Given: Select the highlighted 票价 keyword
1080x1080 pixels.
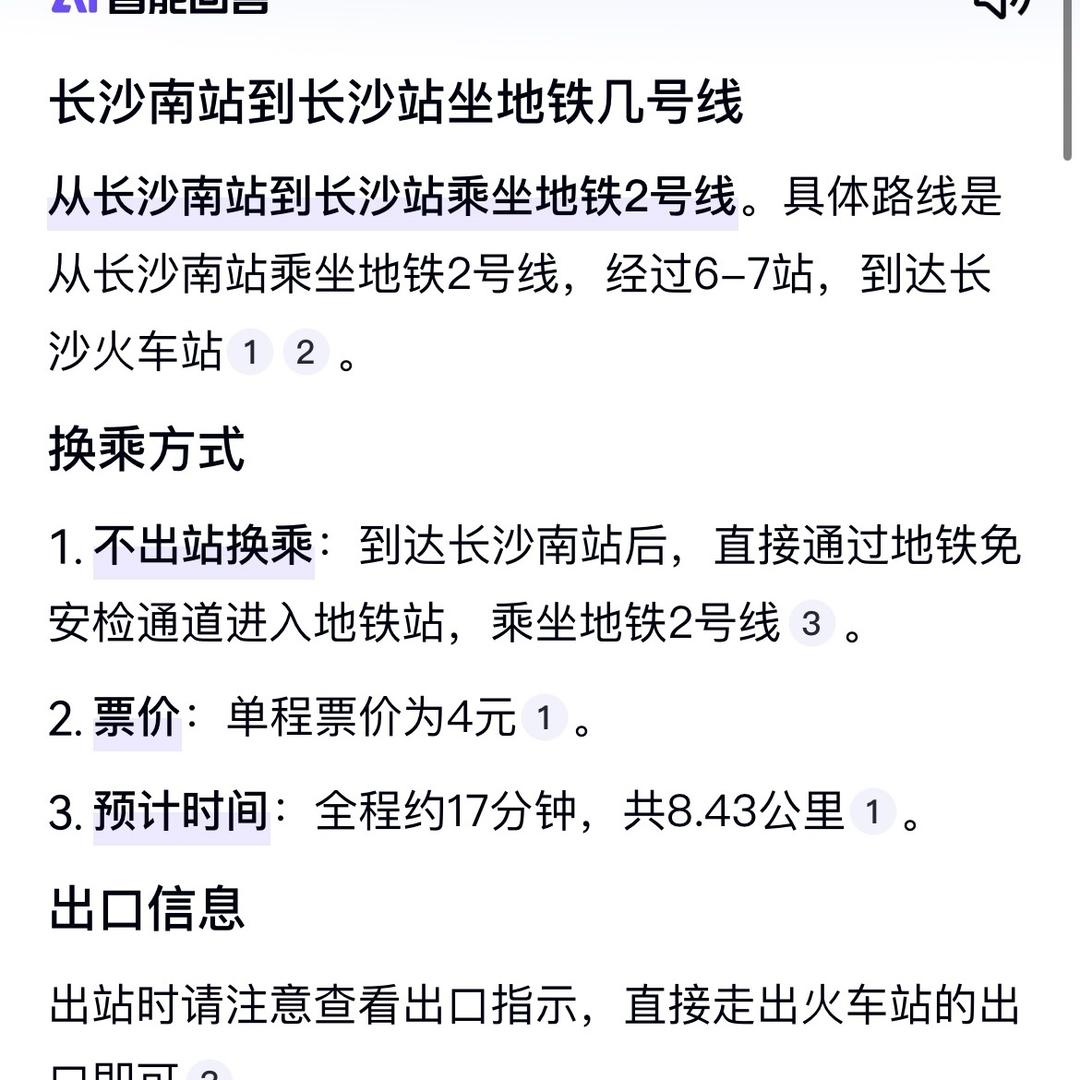Looking at the screenshot, I should pyautogui.click(x=137, y=719).
